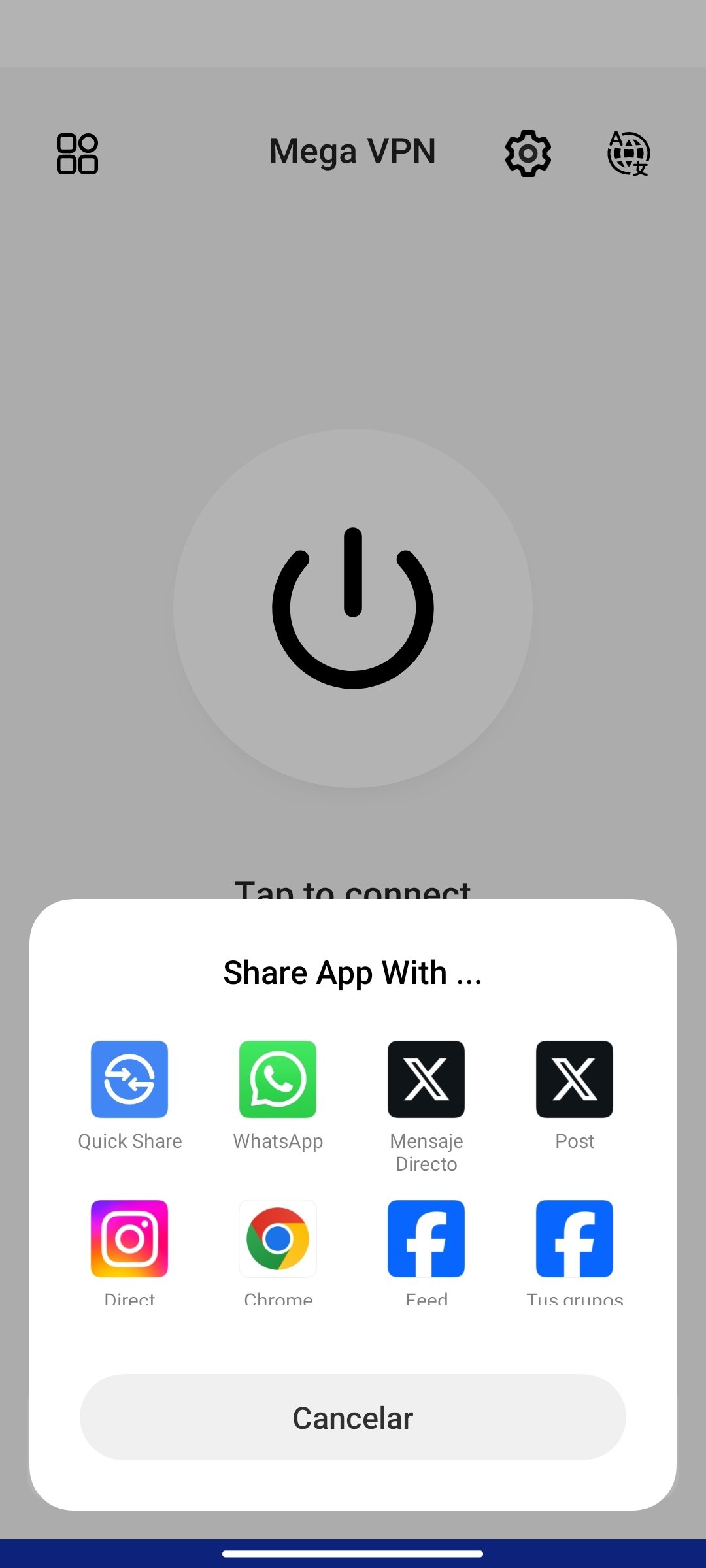Share the app through WhatsApp

point(278,1079)
